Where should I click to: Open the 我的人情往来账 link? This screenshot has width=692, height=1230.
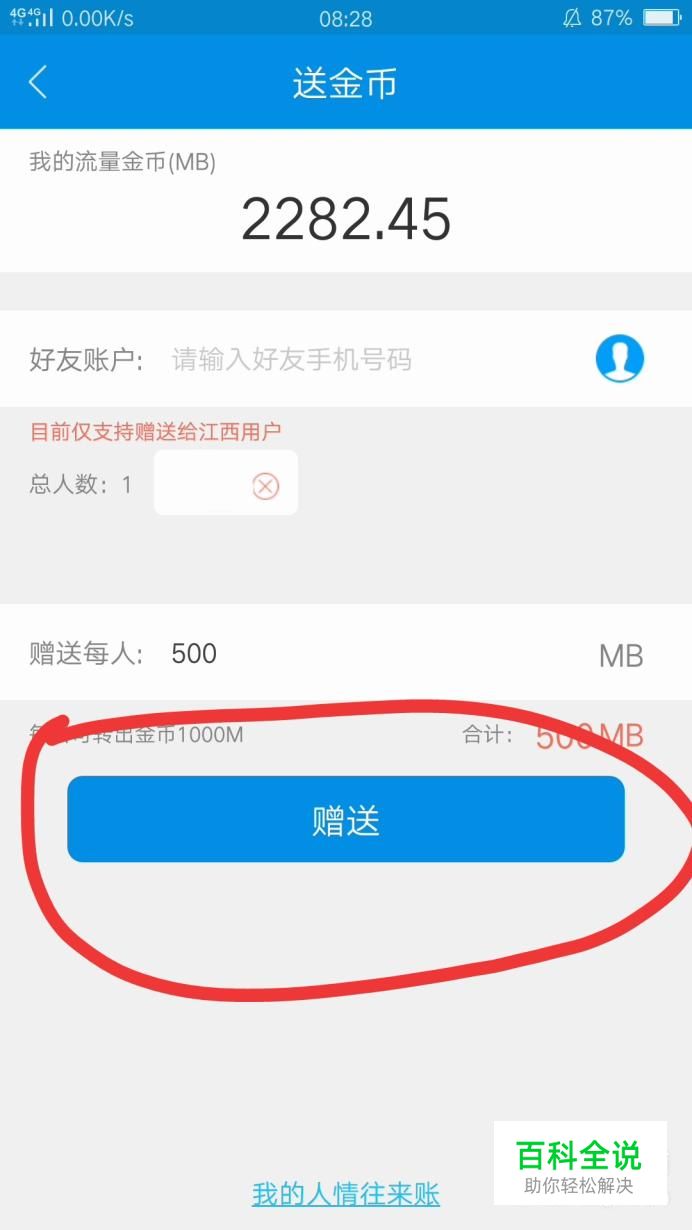click(x=346, y=1194)
